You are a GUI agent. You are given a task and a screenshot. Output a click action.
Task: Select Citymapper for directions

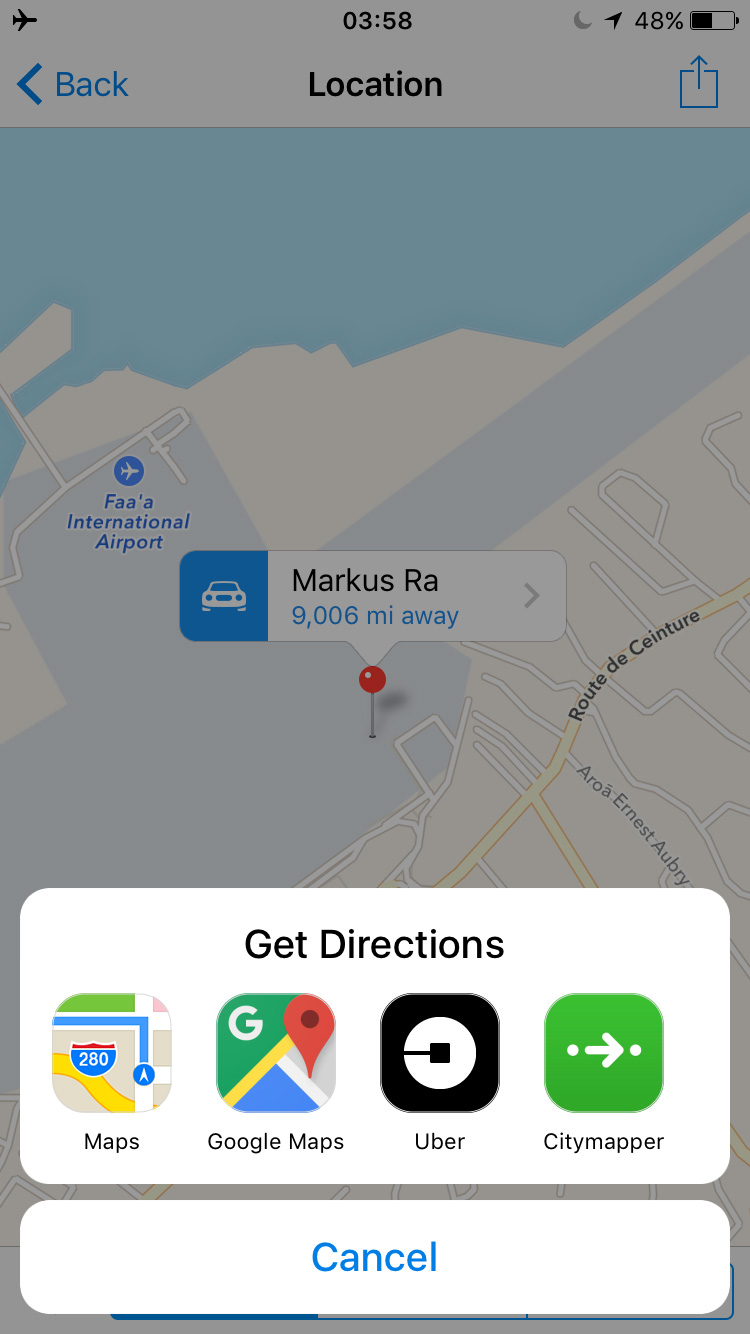[603, 1053]
